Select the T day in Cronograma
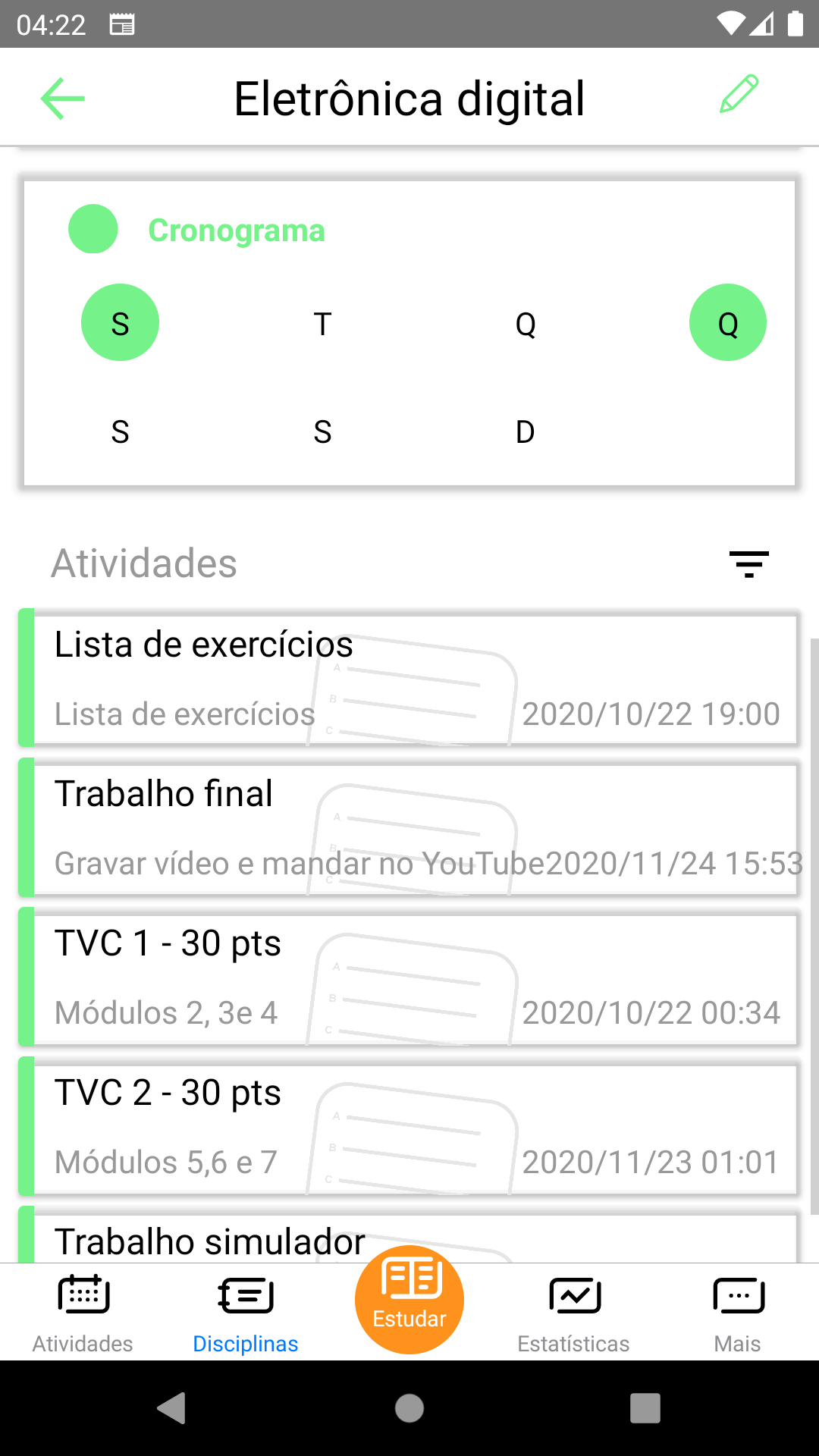Viewport: 819px width, 1456px height. click(322, 324)
